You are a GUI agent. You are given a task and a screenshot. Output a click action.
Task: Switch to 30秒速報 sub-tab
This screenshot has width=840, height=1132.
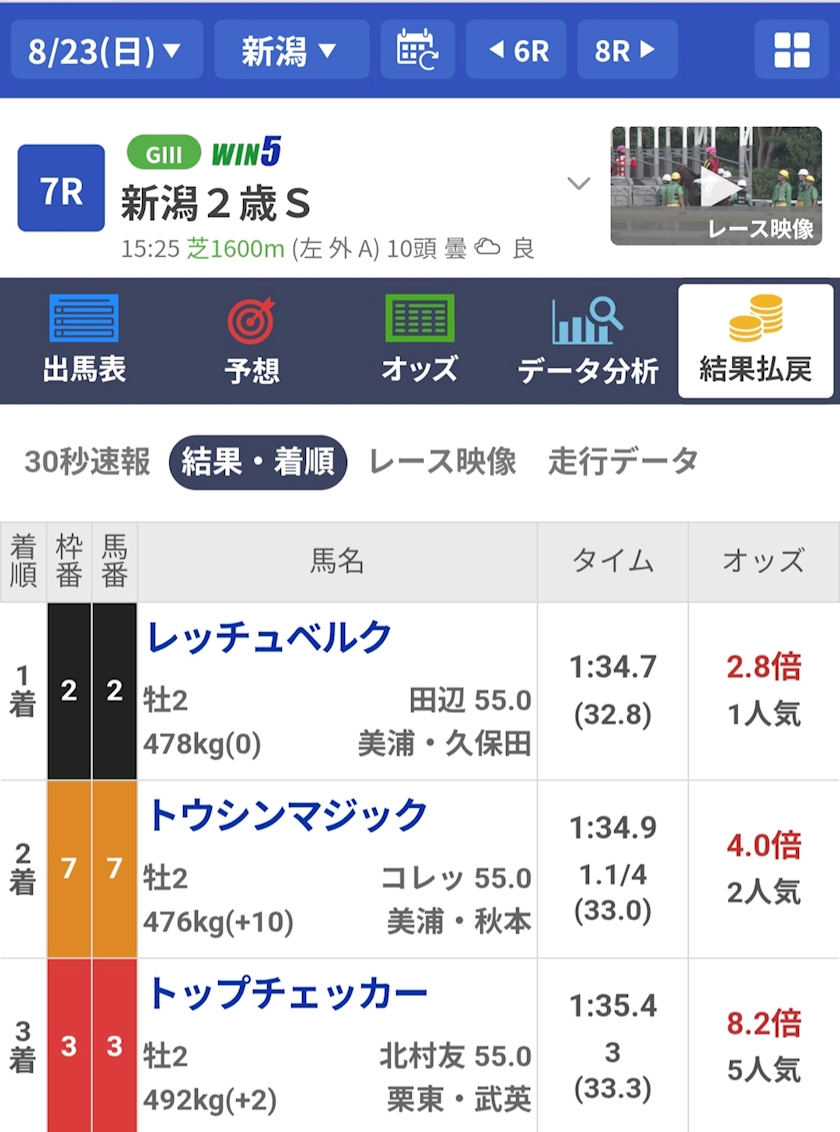[87, 462]
